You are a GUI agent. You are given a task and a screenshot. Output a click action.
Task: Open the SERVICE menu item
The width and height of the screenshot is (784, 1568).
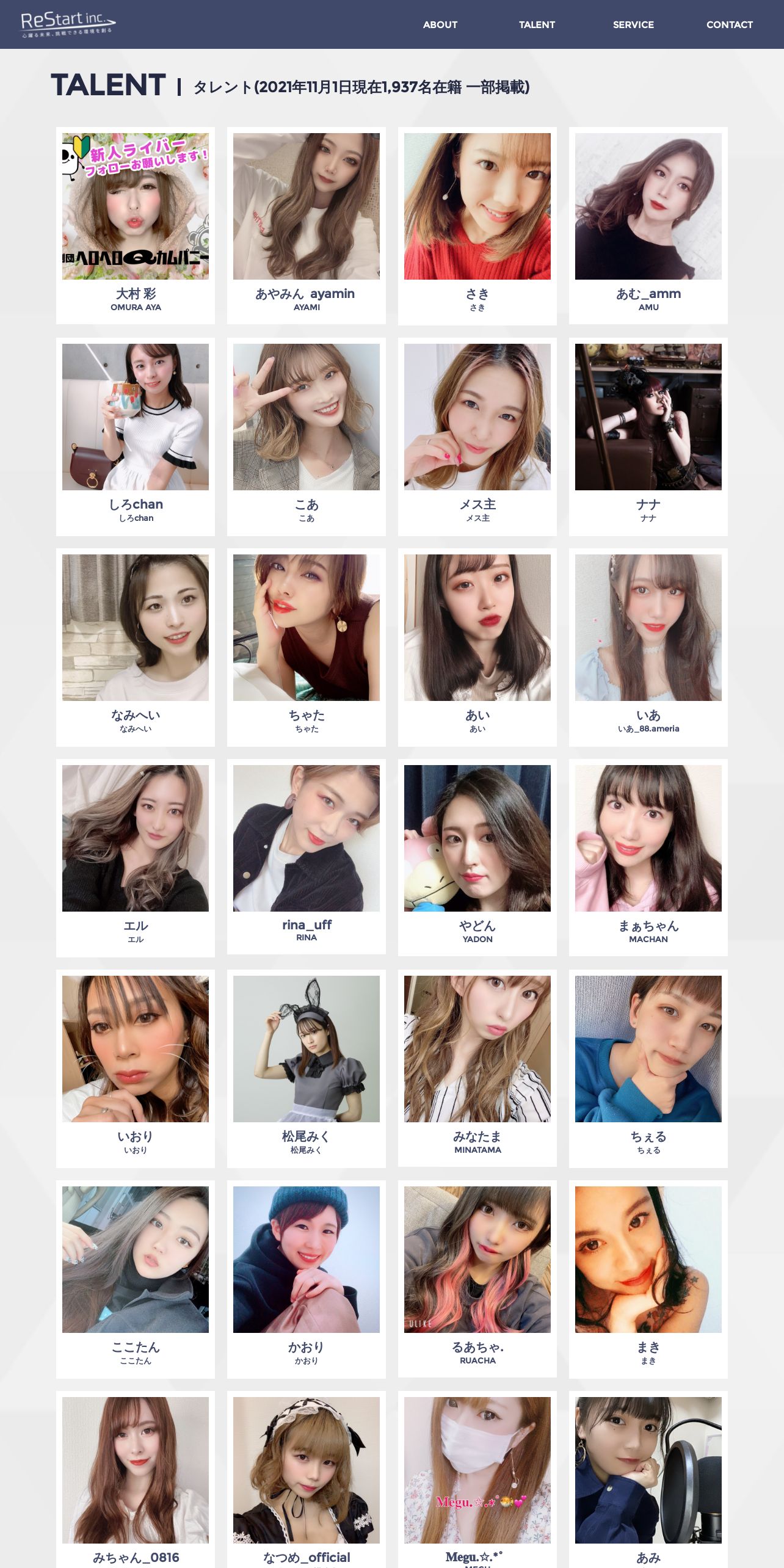[633, 24]
